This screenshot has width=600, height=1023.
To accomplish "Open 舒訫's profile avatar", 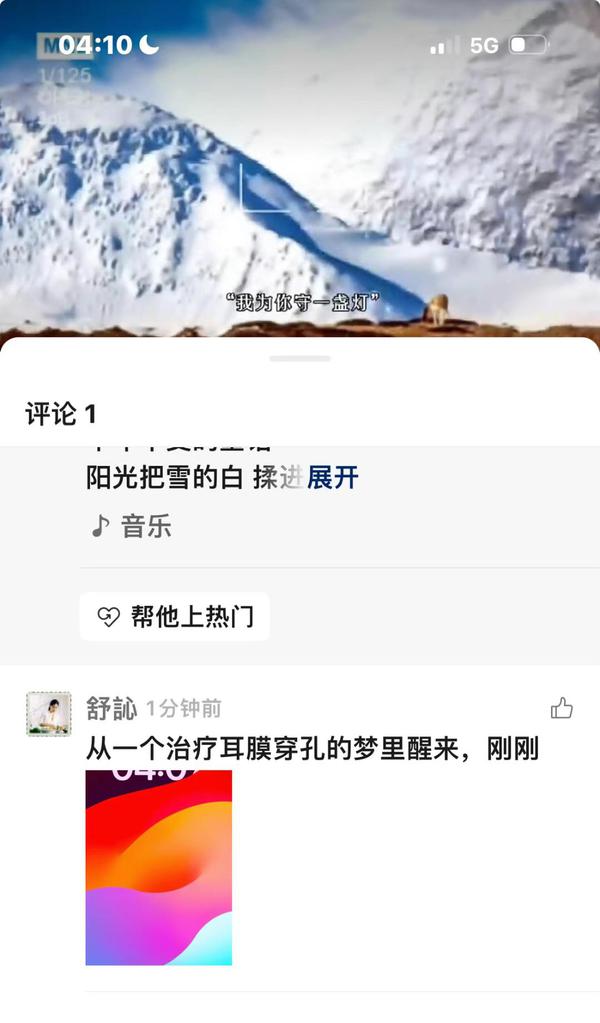I will point(48,714).
